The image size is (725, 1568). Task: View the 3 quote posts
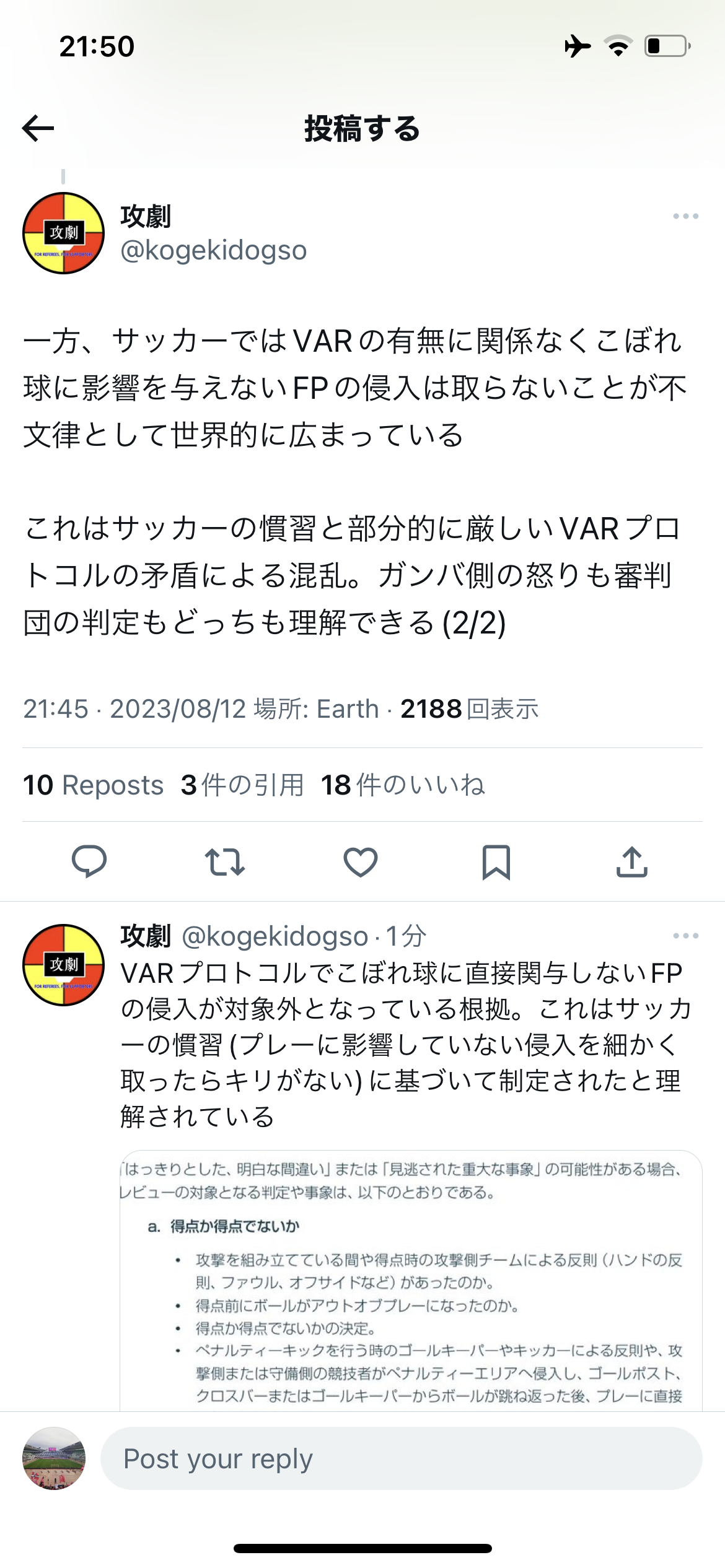[x=242, y=785]
